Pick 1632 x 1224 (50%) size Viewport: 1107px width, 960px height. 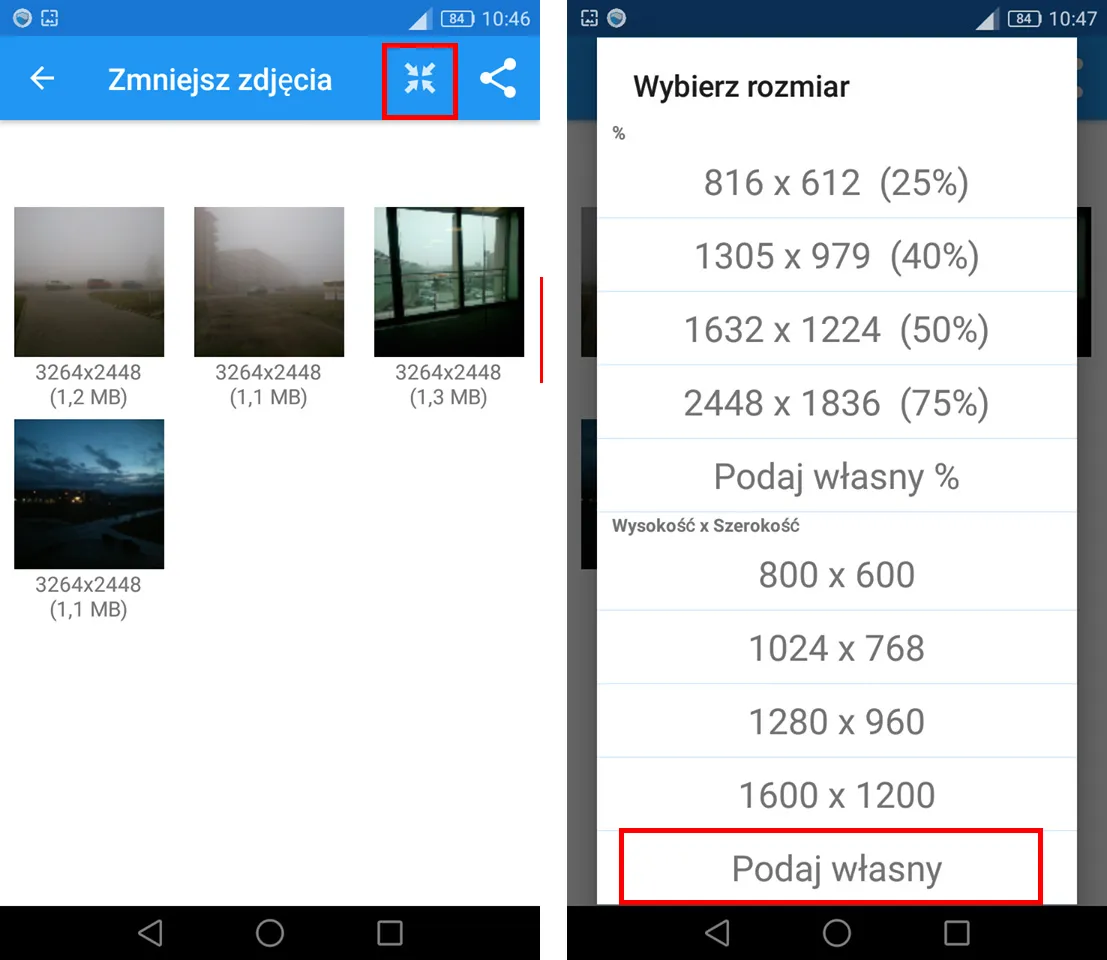coord(836,329)
